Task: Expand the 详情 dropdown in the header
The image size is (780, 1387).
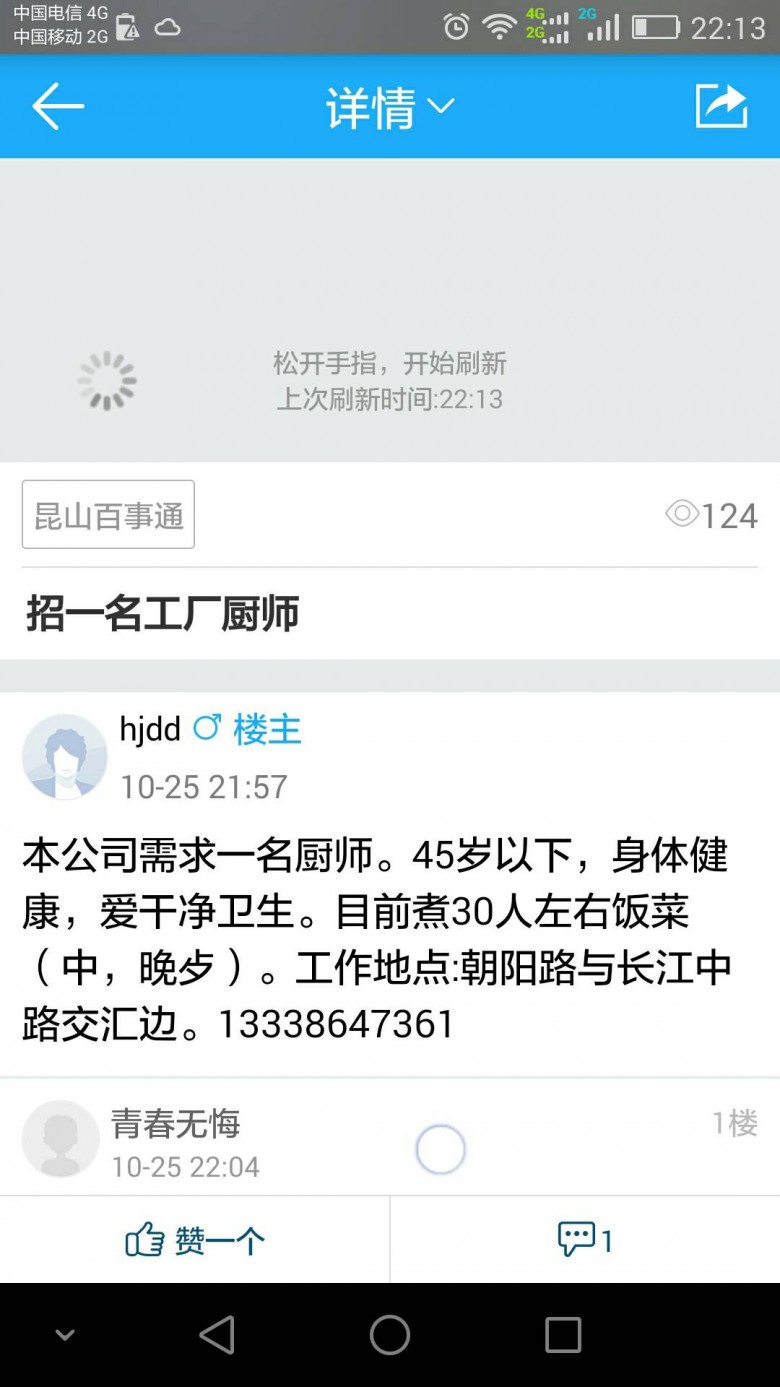Action: tap(390, 107)
